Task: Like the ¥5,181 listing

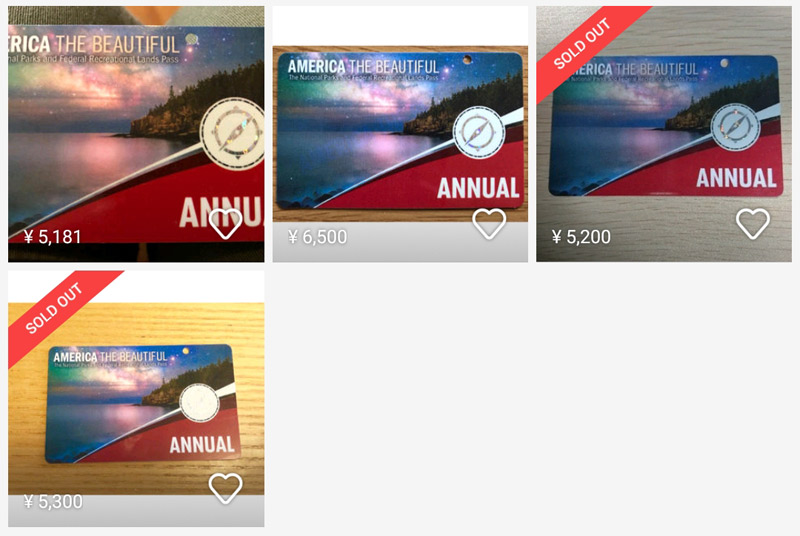Action: [226, 224]
